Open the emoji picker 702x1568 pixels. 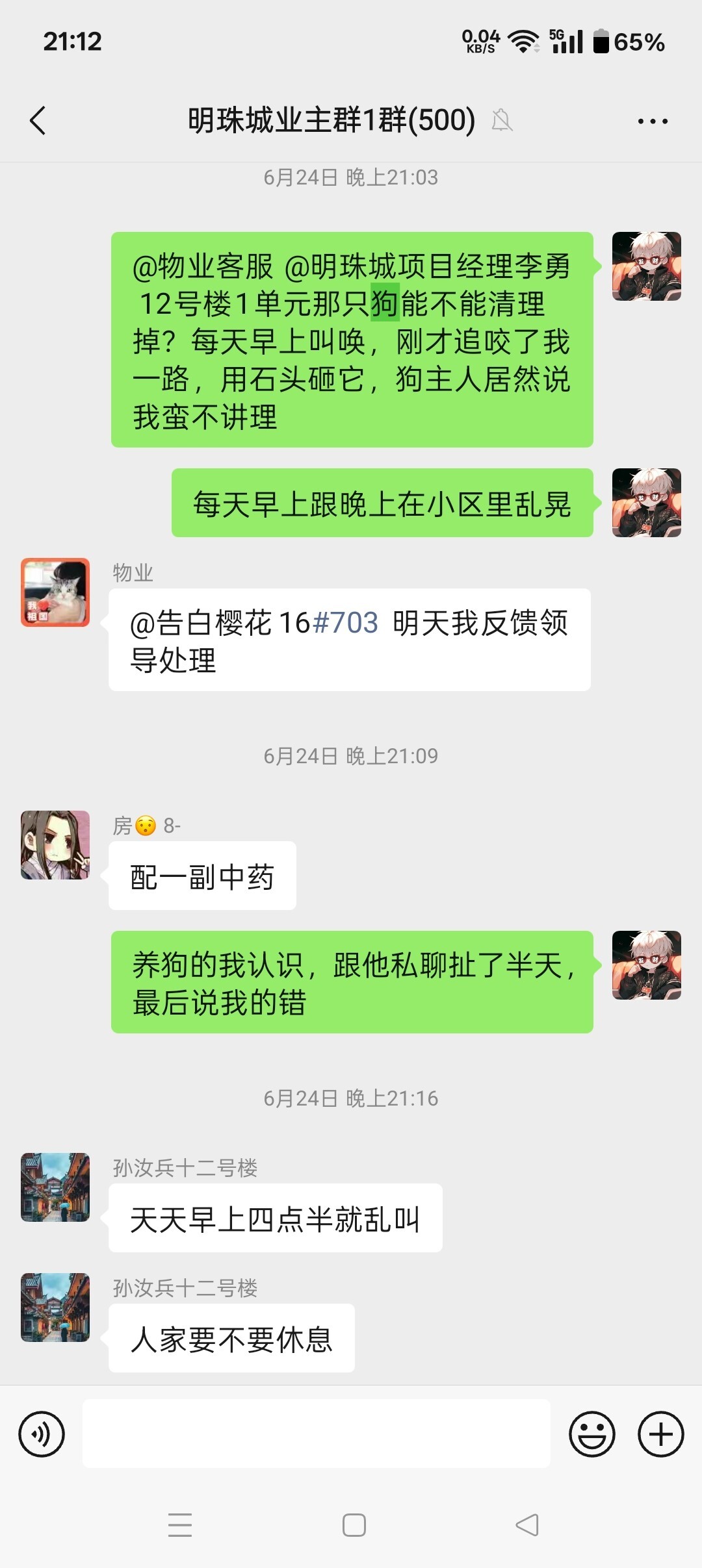coord(591,1434)
